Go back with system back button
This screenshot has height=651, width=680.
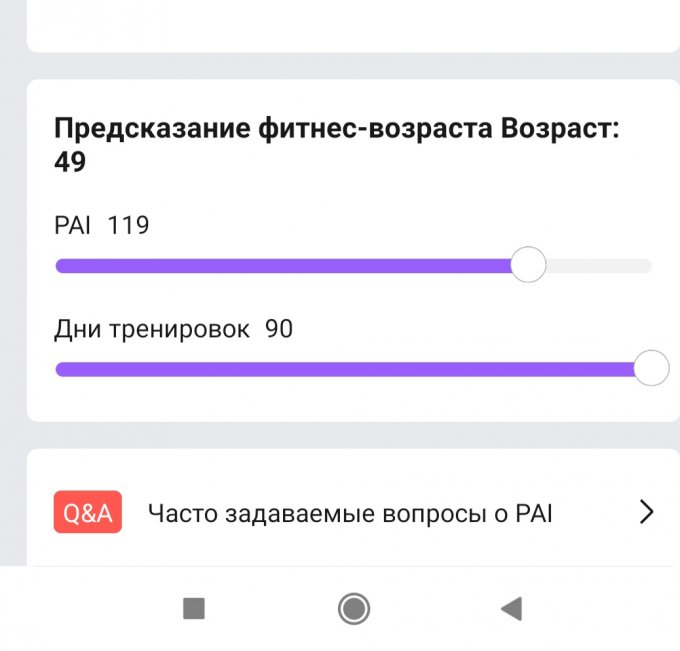click(511, 608)
